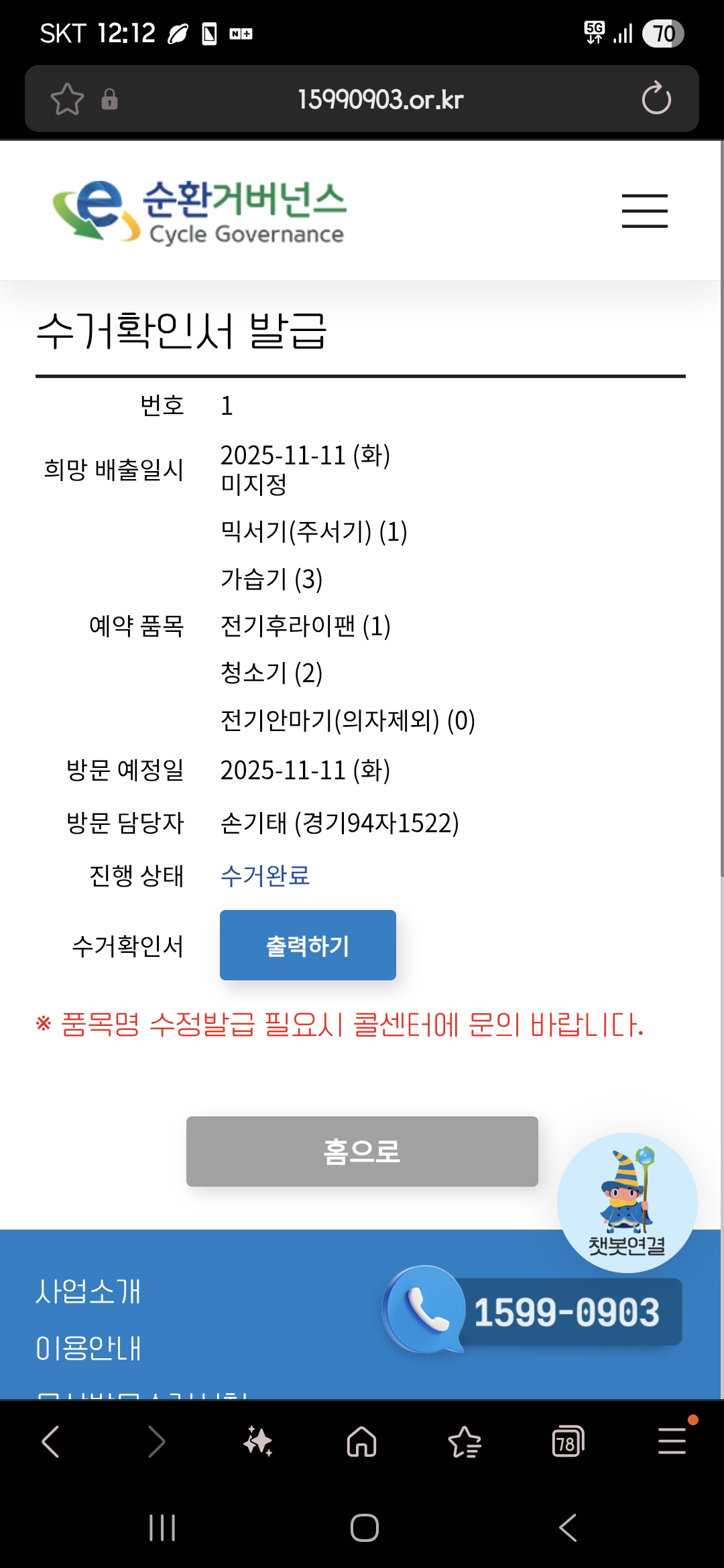Go back with the 홈으로 button
Image resolution: width=724 pixels, height=1568 pixels.
point(362,1151)
